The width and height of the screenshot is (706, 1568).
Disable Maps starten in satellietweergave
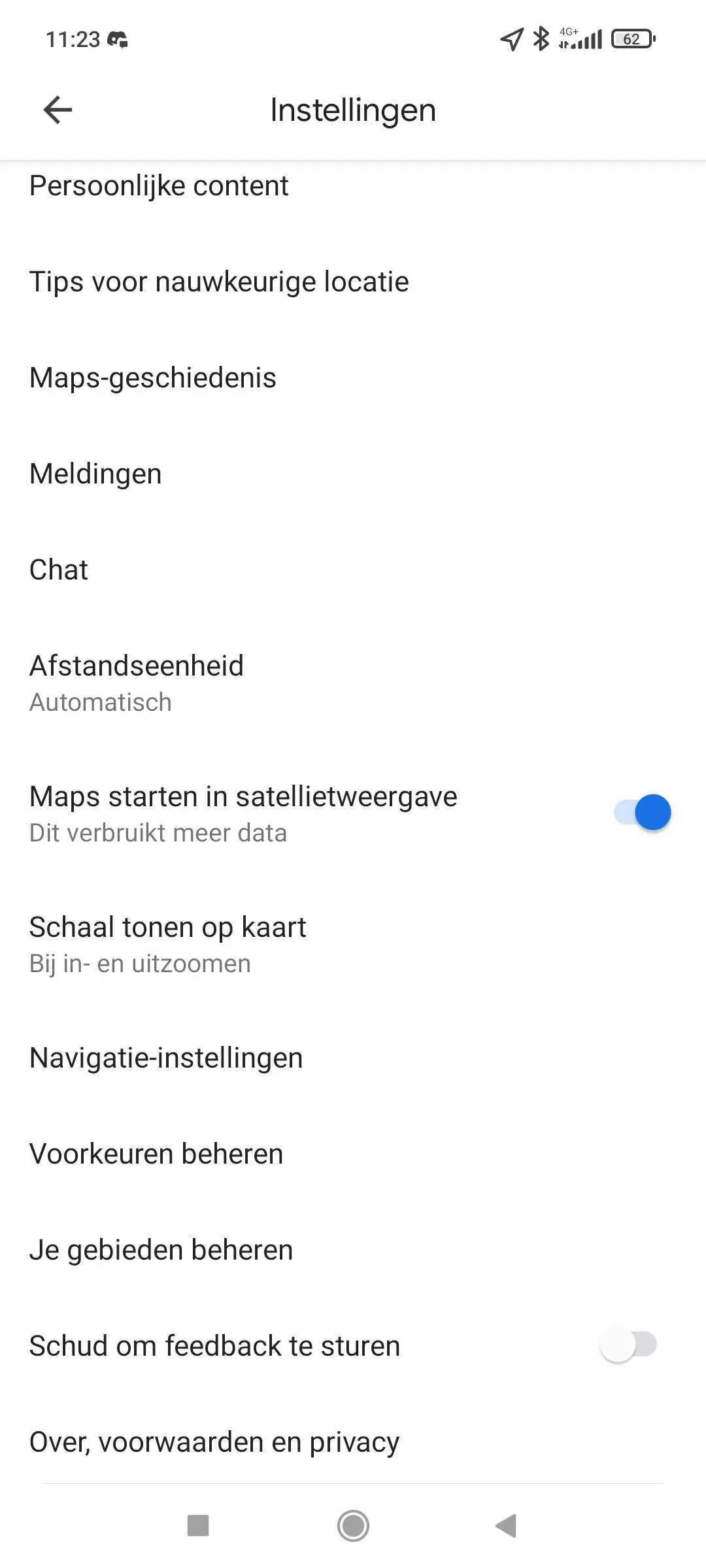643,812
